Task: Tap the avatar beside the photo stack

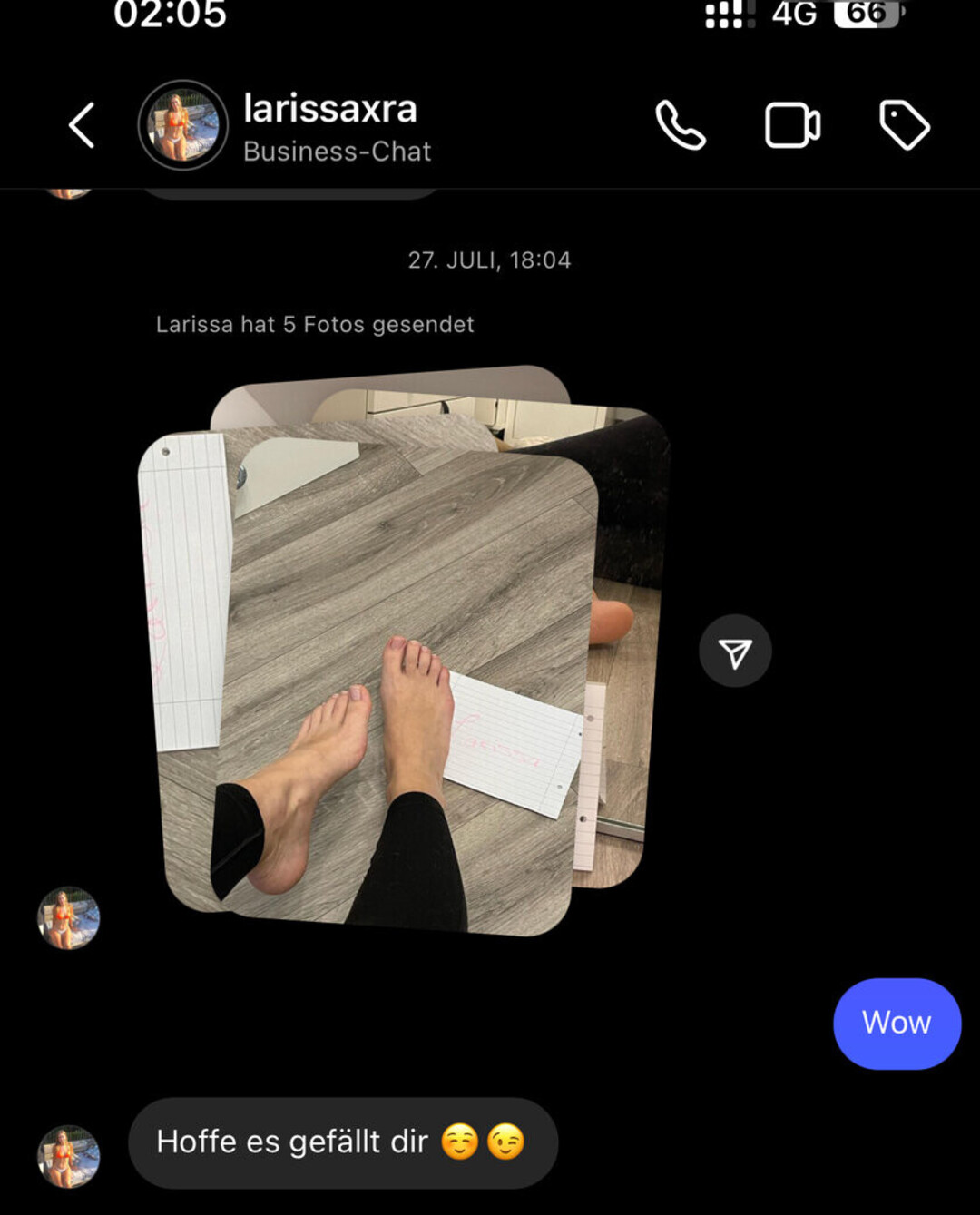Action: (x=68, y=918)
